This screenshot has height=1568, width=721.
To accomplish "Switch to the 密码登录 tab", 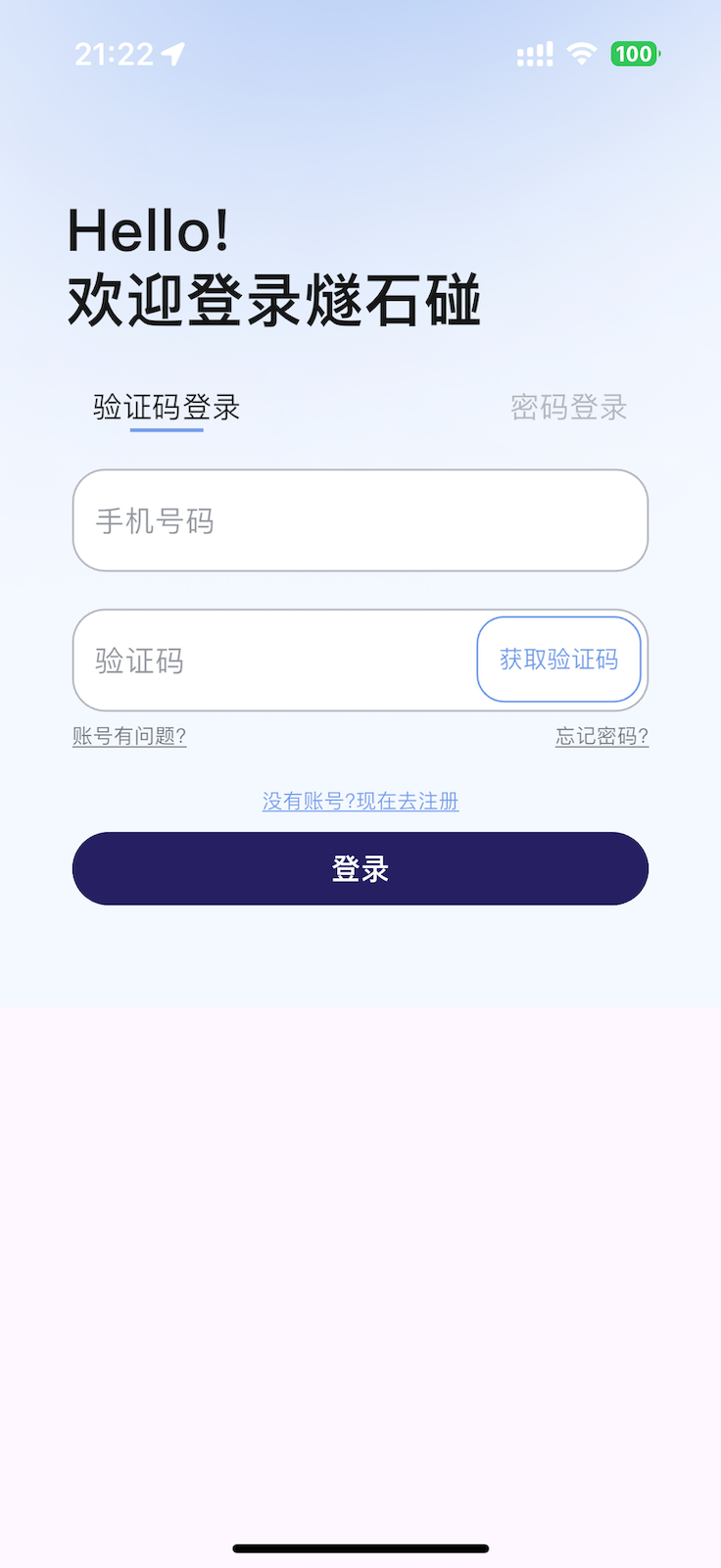I will tap(569, 408).
